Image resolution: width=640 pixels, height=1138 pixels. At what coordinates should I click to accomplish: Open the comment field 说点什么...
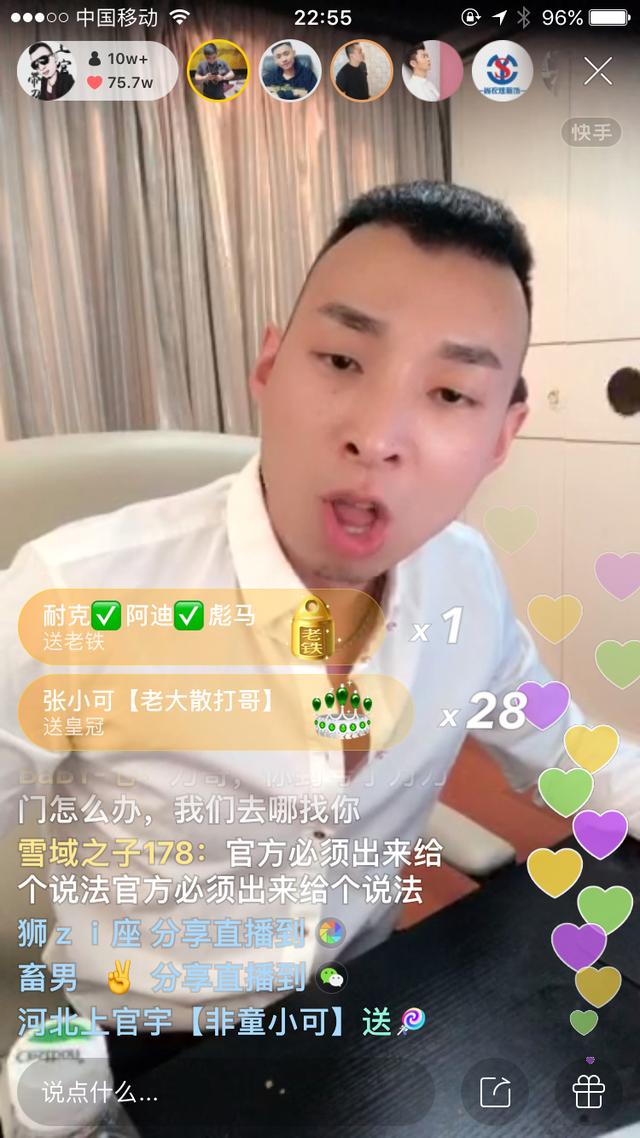click(225, 1092)
